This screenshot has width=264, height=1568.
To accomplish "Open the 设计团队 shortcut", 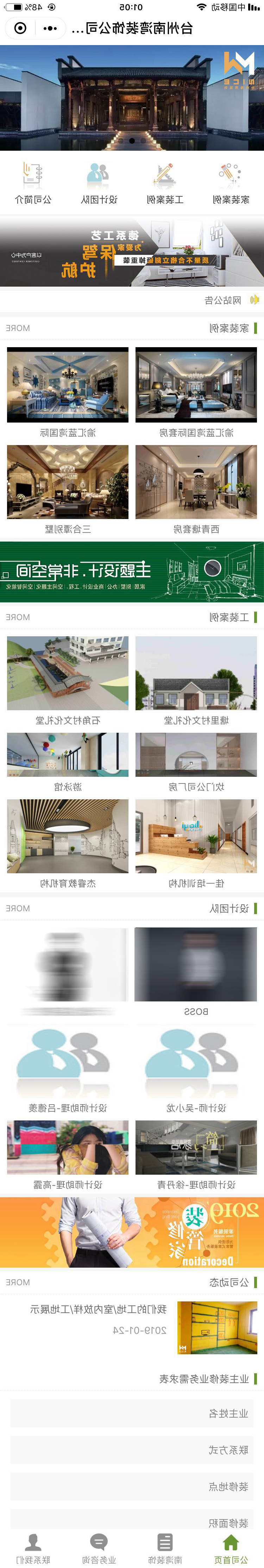I will pyautogui.click(x=99, y=182).
